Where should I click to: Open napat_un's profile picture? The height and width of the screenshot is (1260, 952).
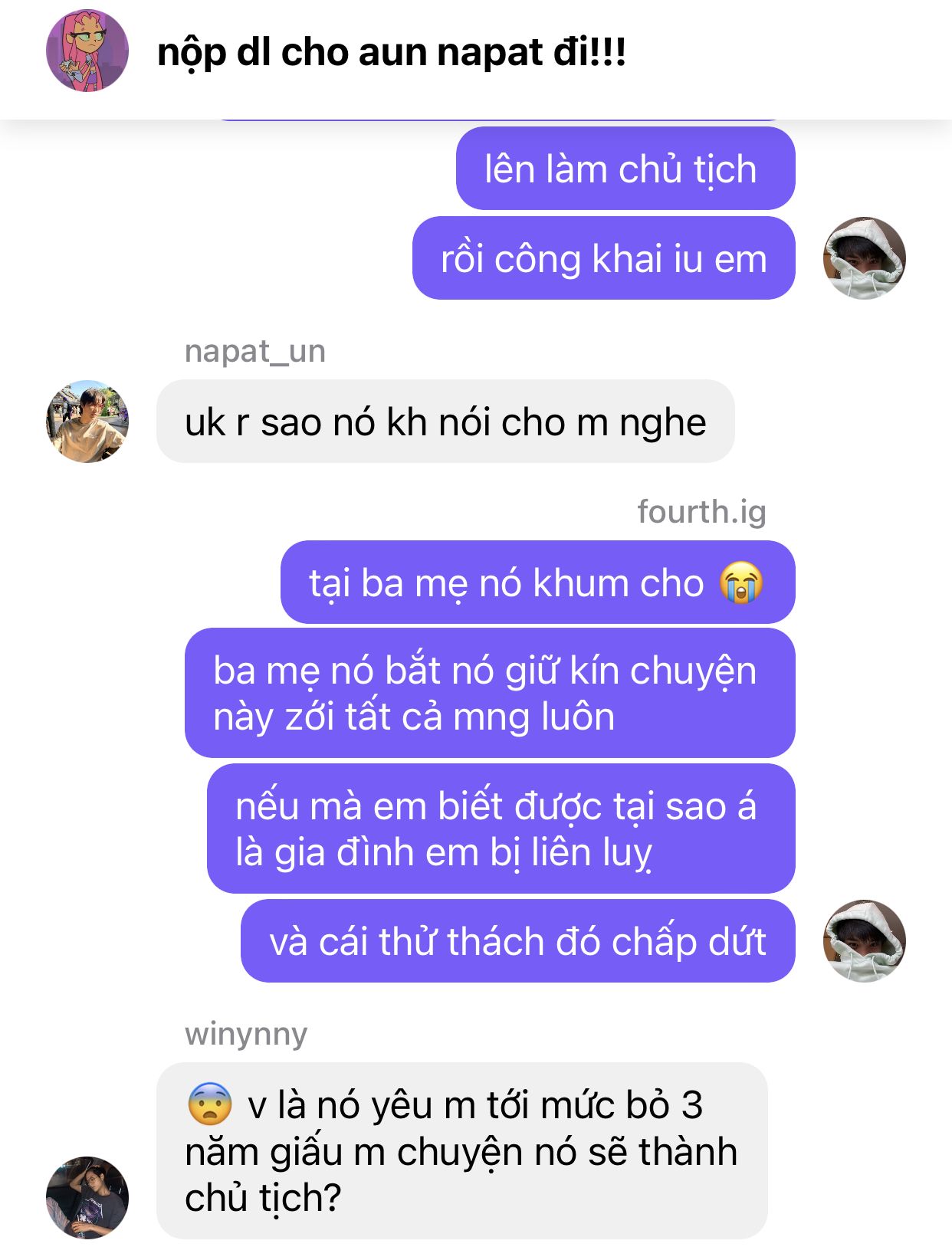click(87, 421)
